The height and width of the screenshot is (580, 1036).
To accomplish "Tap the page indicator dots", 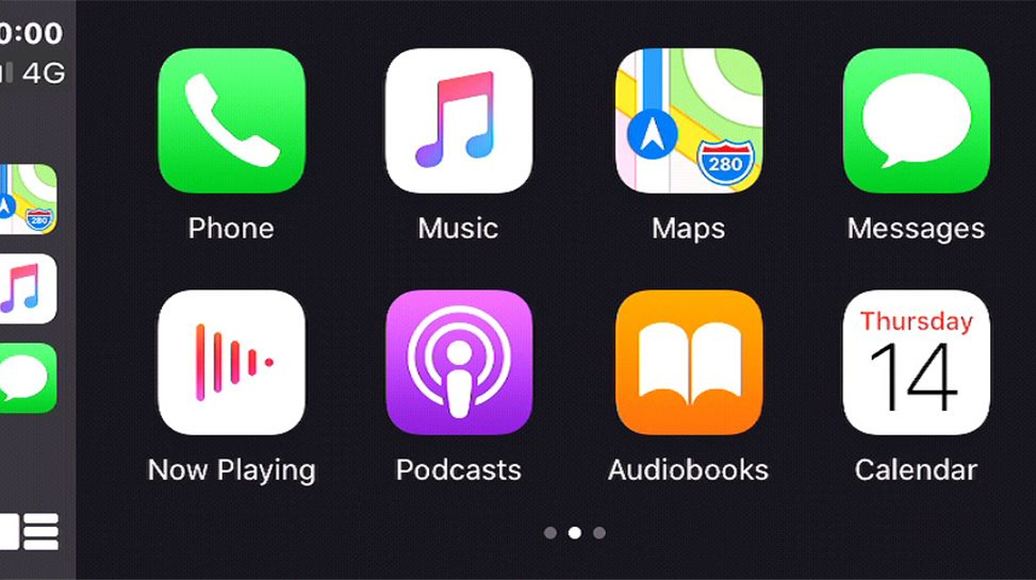I will (574, 533).
